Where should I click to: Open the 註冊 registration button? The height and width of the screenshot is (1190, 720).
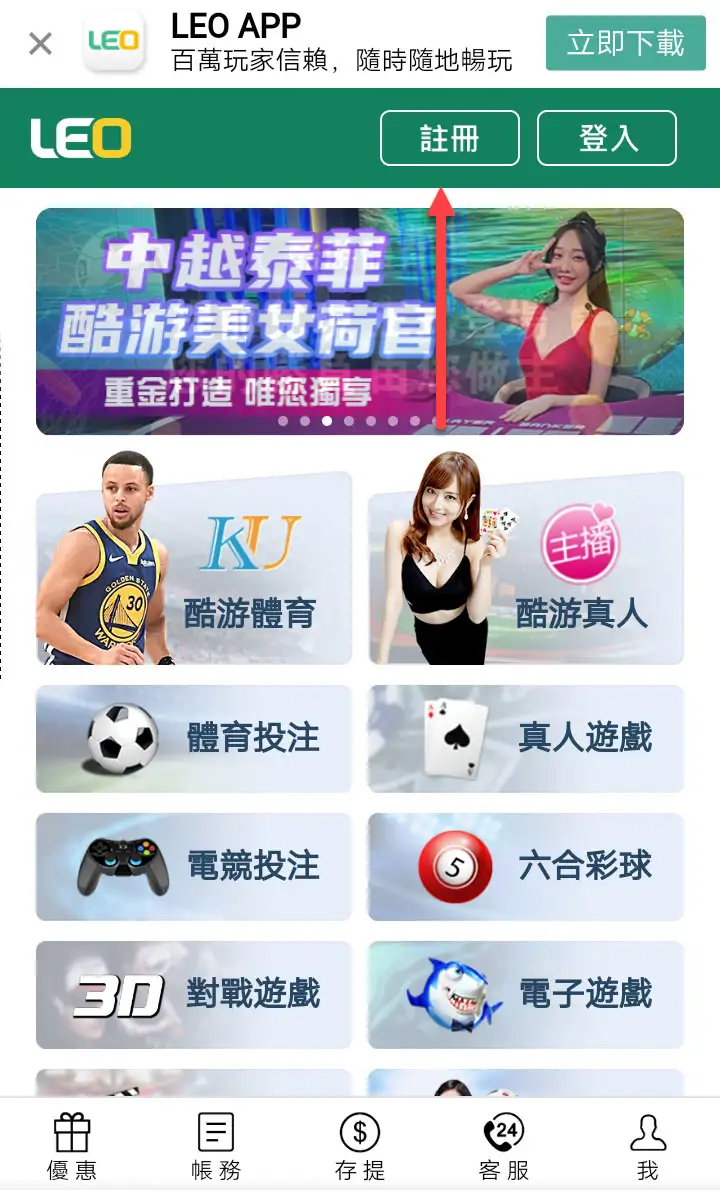(x=450, y=138)
